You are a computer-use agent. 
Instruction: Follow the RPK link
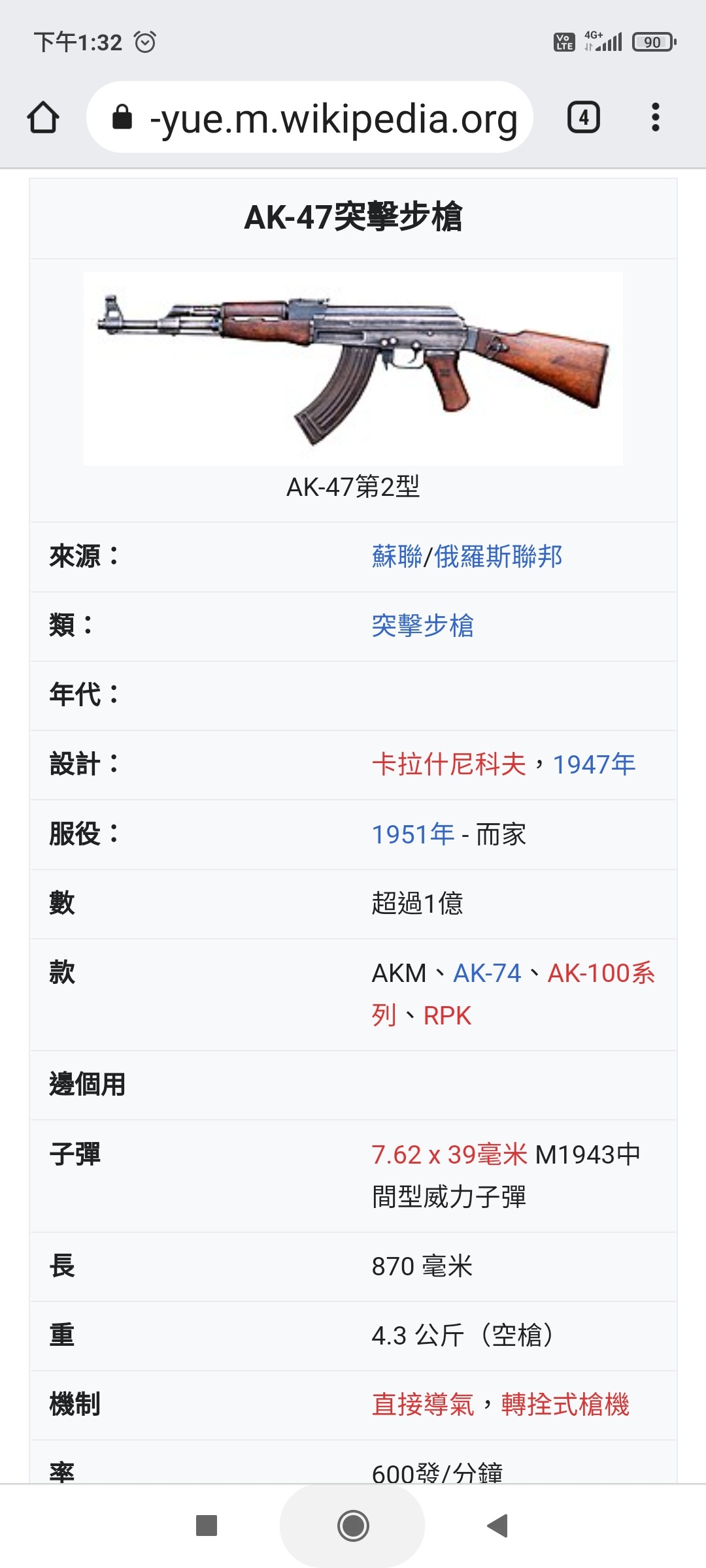[x=447, y=1016]
